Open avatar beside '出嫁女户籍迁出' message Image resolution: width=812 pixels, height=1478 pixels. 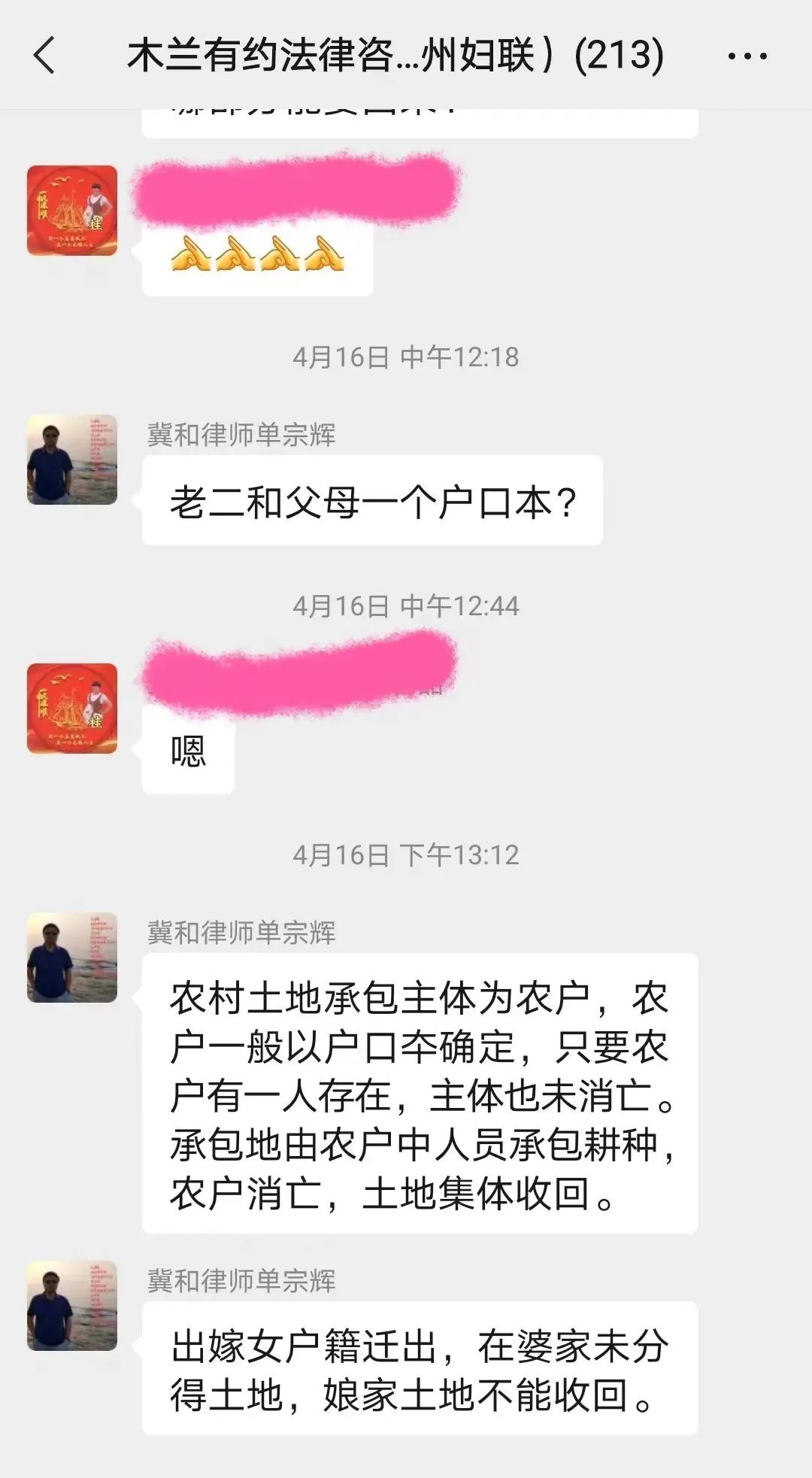[72, 1306]
